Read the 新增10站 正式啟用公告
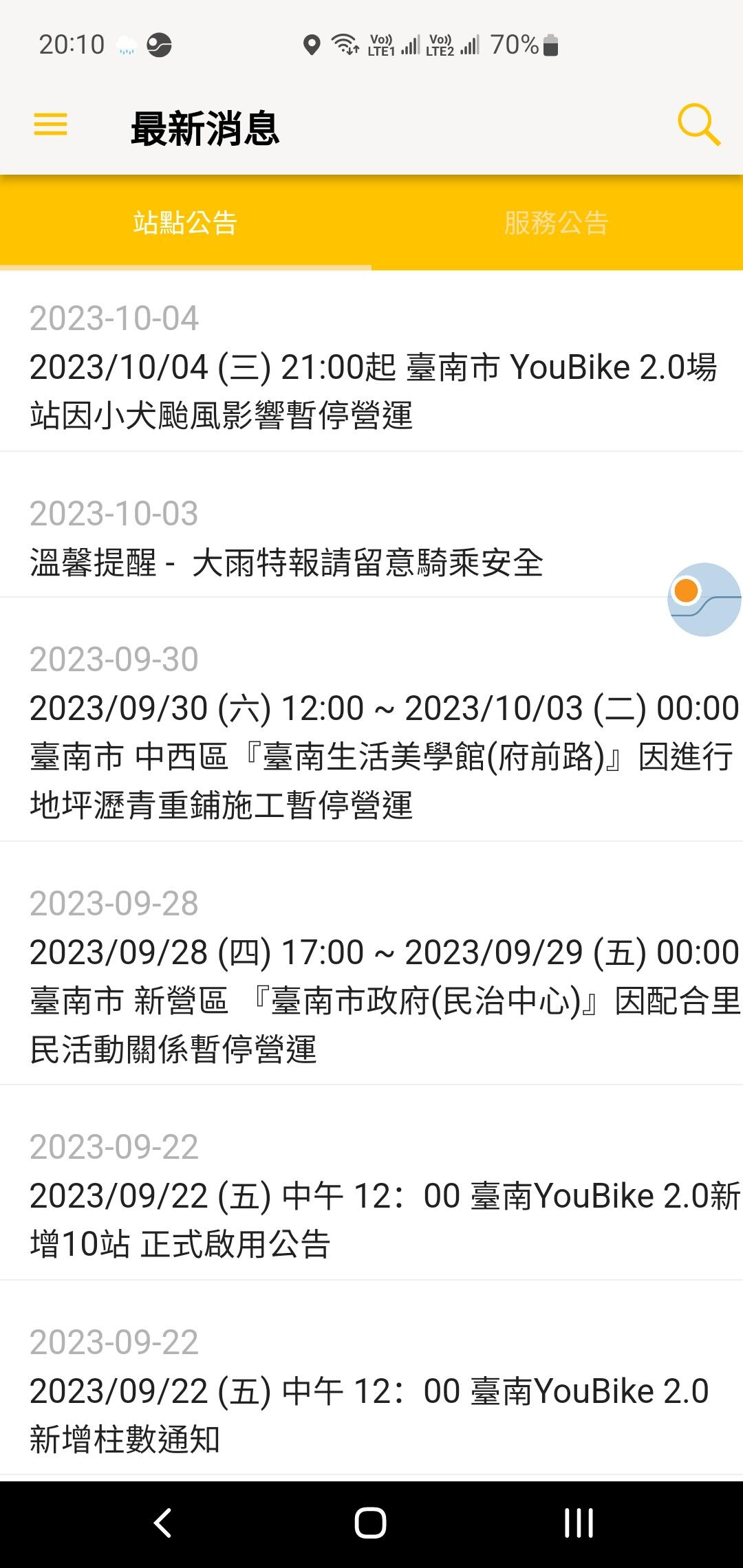The width and height of the screenshot is (743, 1568). pos(371,1219)
